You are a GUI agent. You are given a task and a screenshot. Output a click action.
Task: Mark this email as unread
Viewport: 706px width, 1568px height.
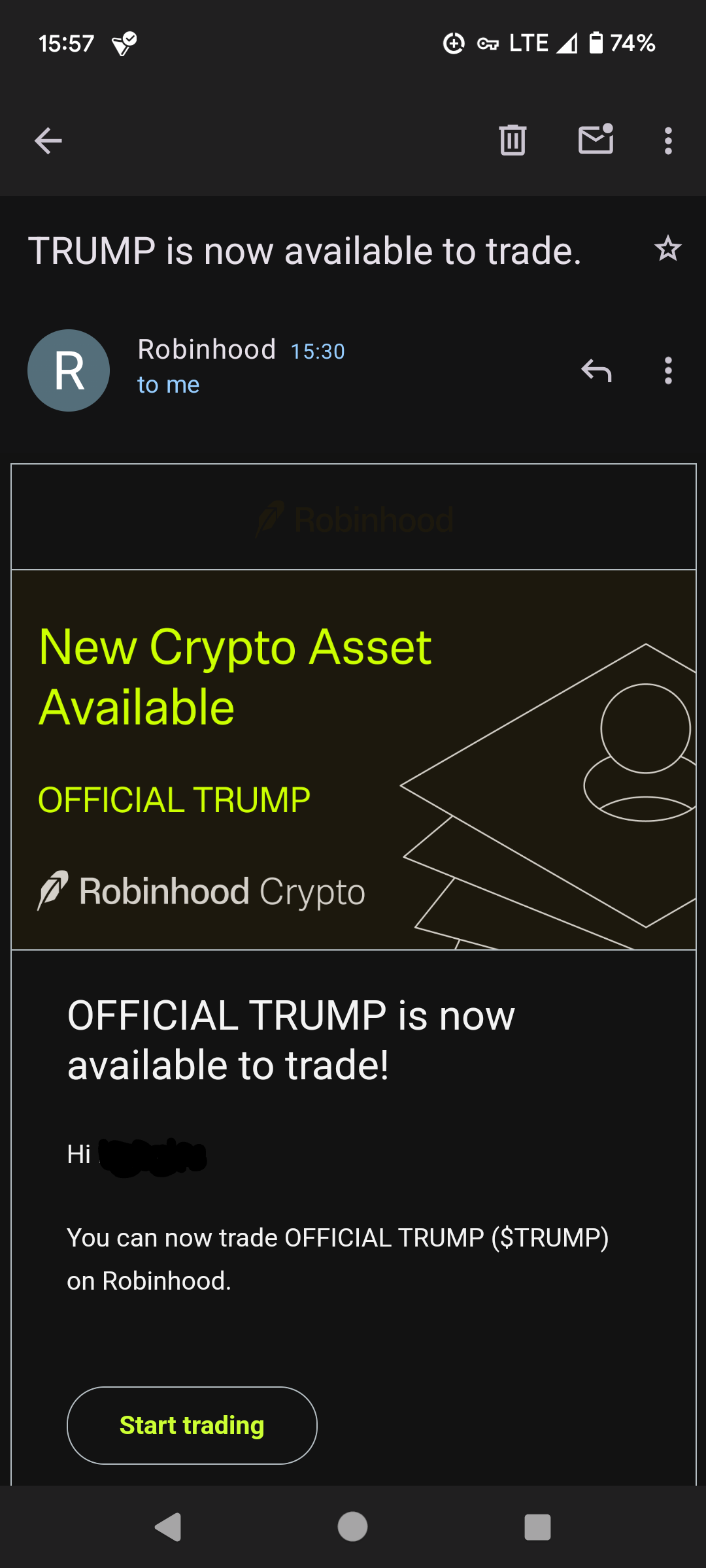tap(596, 139)
